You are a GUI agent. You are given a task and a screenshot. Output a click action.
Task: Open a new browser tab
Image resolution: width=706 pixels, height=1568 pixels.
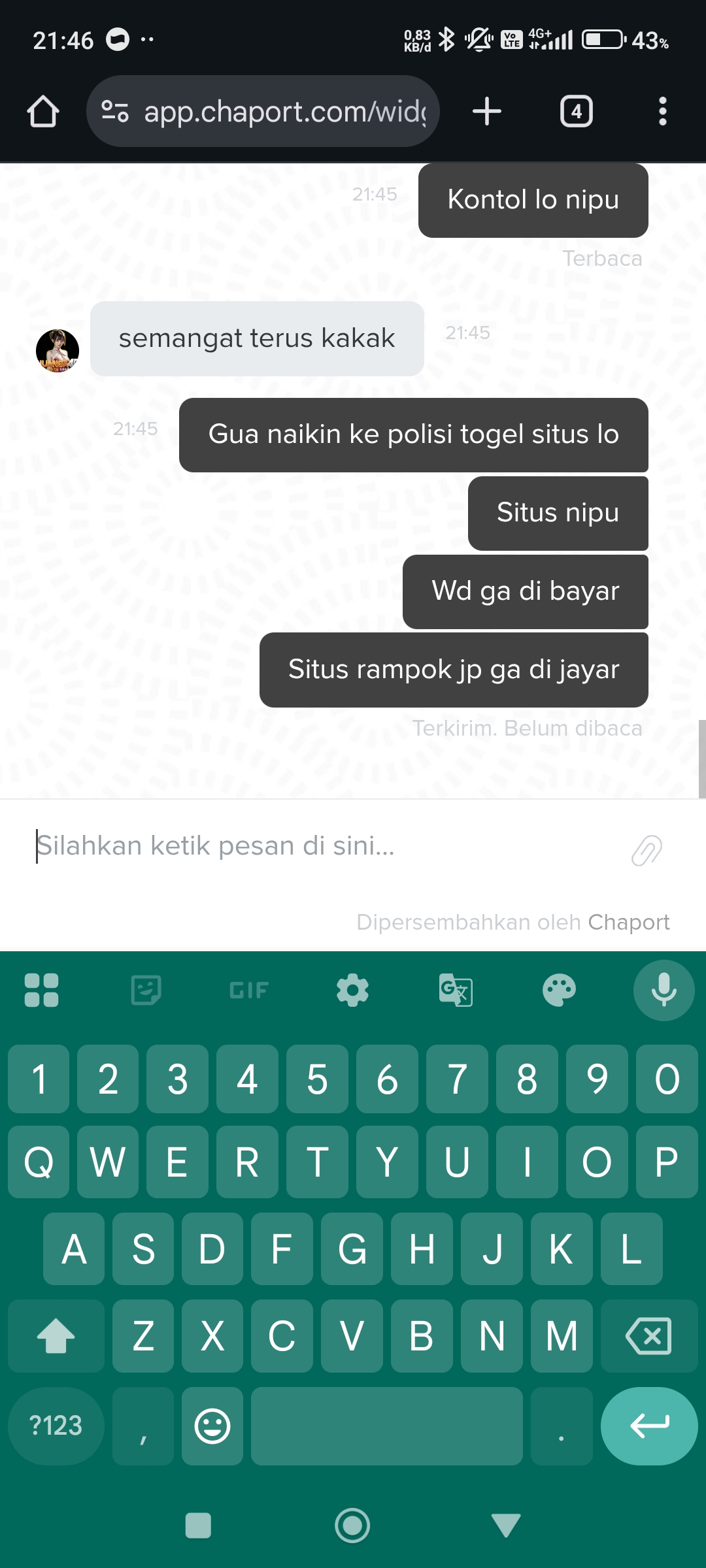pyautogui.click(x=487, y=112)
